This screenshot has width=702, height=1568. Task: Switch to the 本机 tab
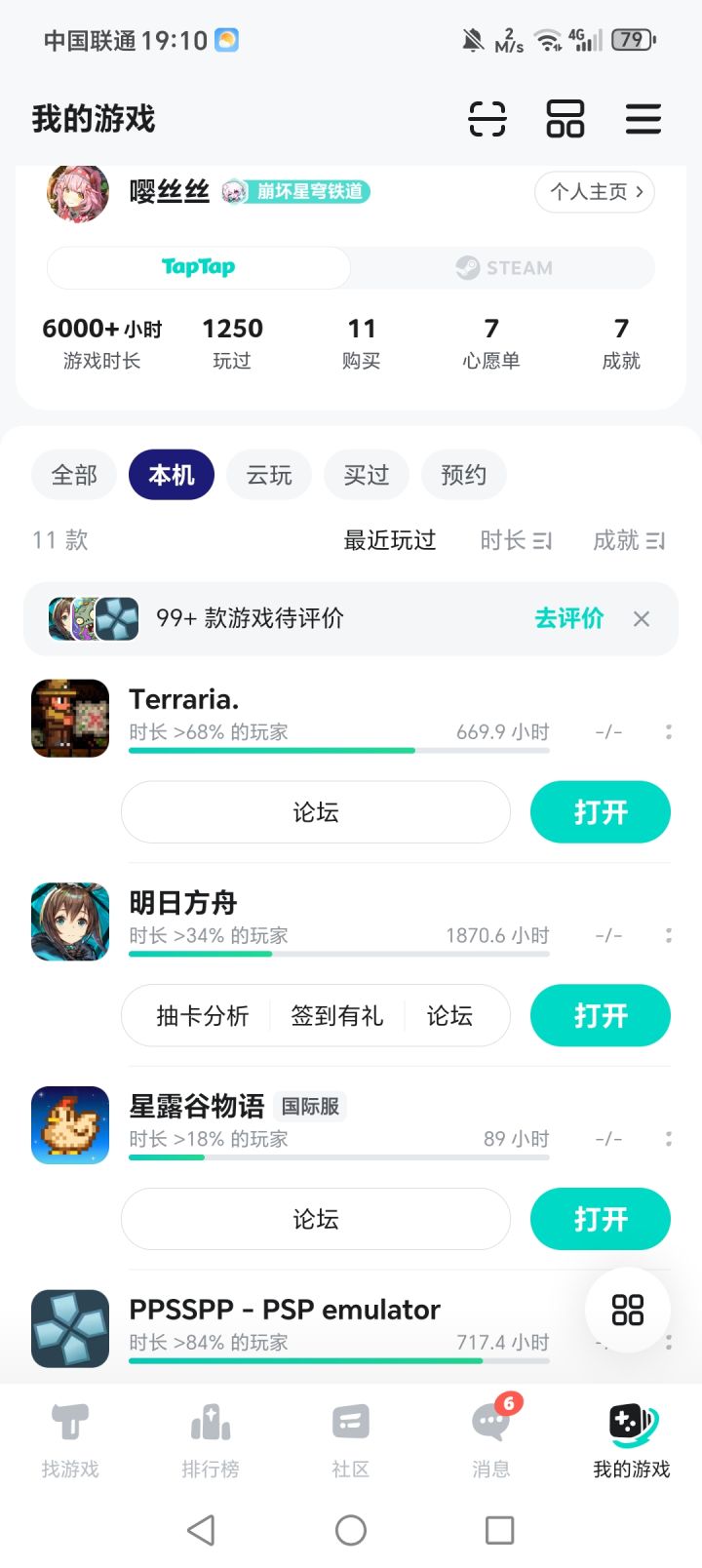point(171,475)
